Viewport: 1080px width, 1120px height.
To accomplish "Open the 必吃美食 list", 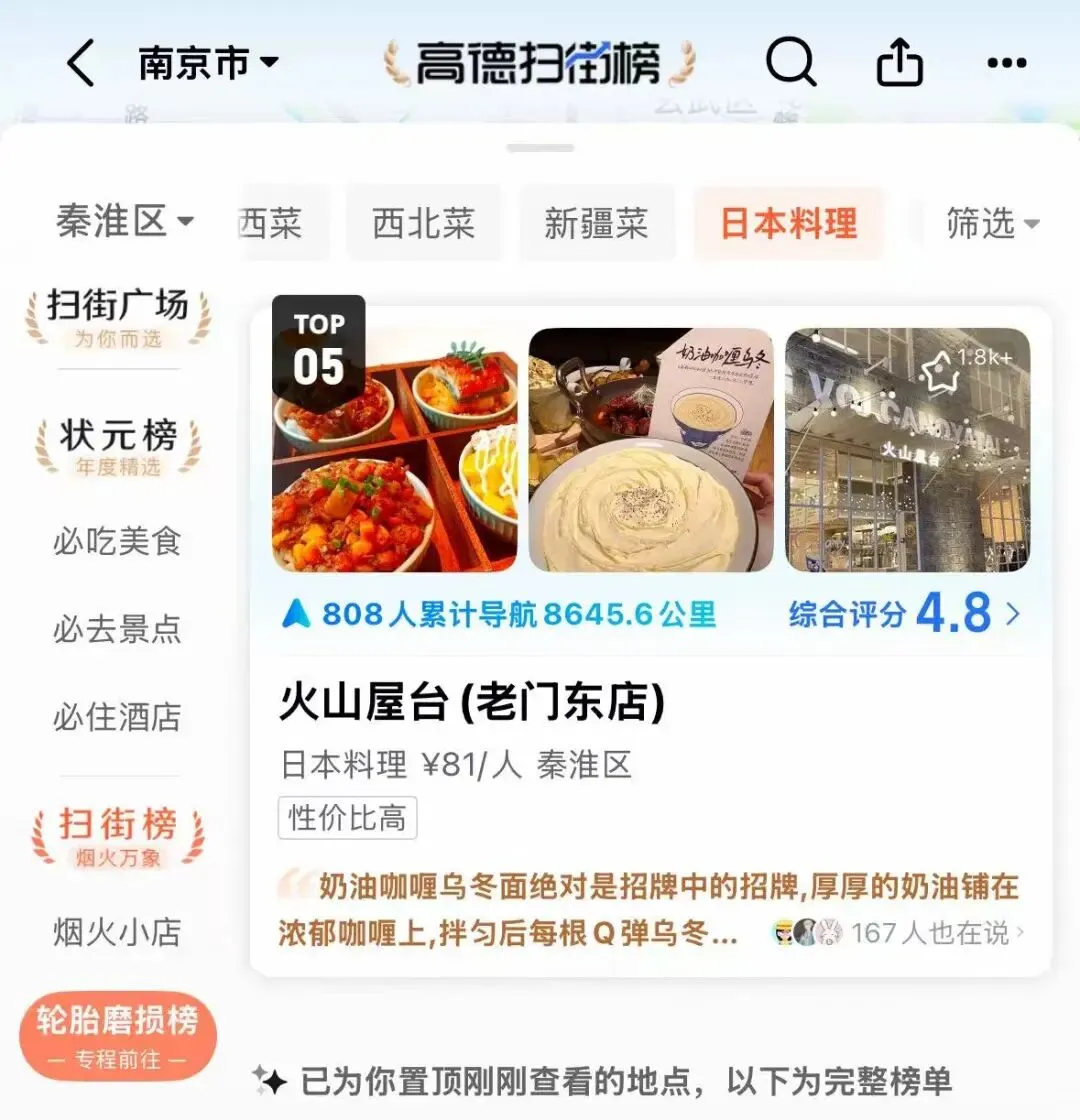I will [117, 541].
